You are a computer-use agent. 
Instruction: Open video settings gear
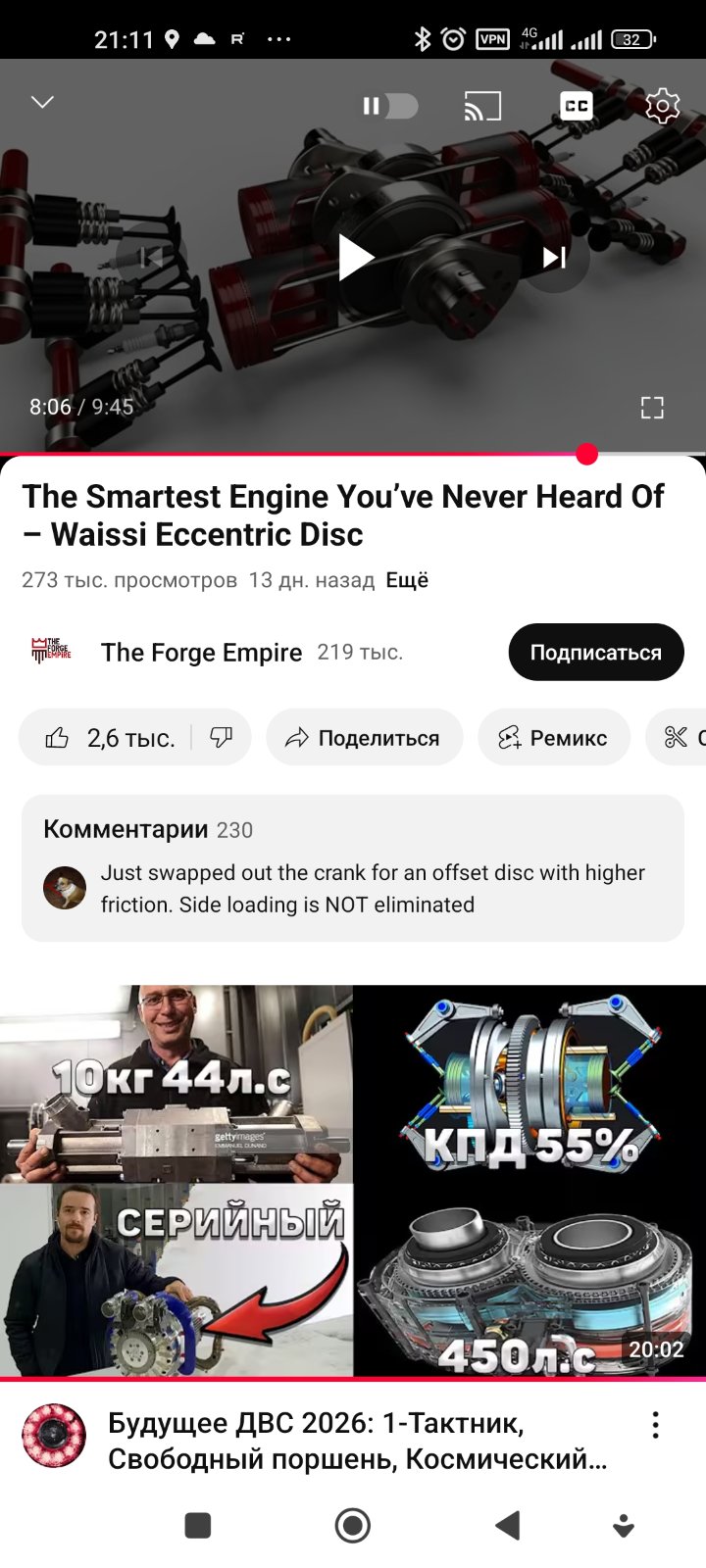[662, 106]
